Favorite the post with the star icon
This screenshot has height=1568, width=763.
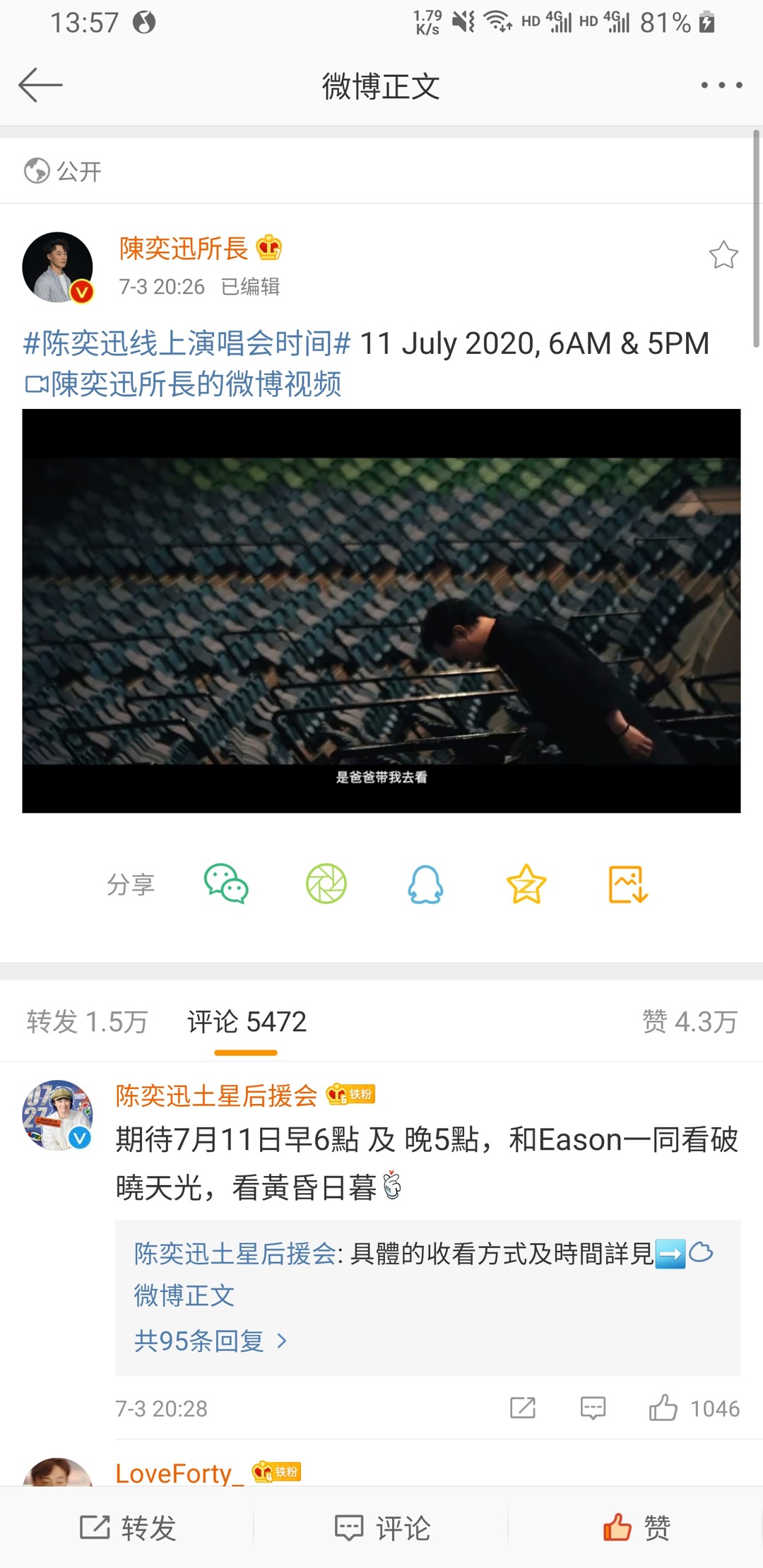(723, 255)
